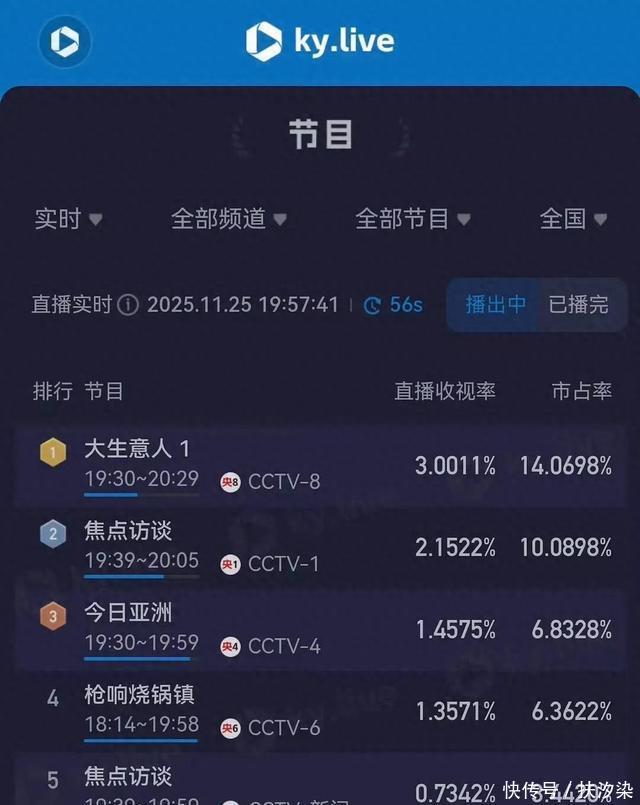Expand the 实时 dropdown
Viewport: 640px width, 805px height.
click(x=68, y=219)
